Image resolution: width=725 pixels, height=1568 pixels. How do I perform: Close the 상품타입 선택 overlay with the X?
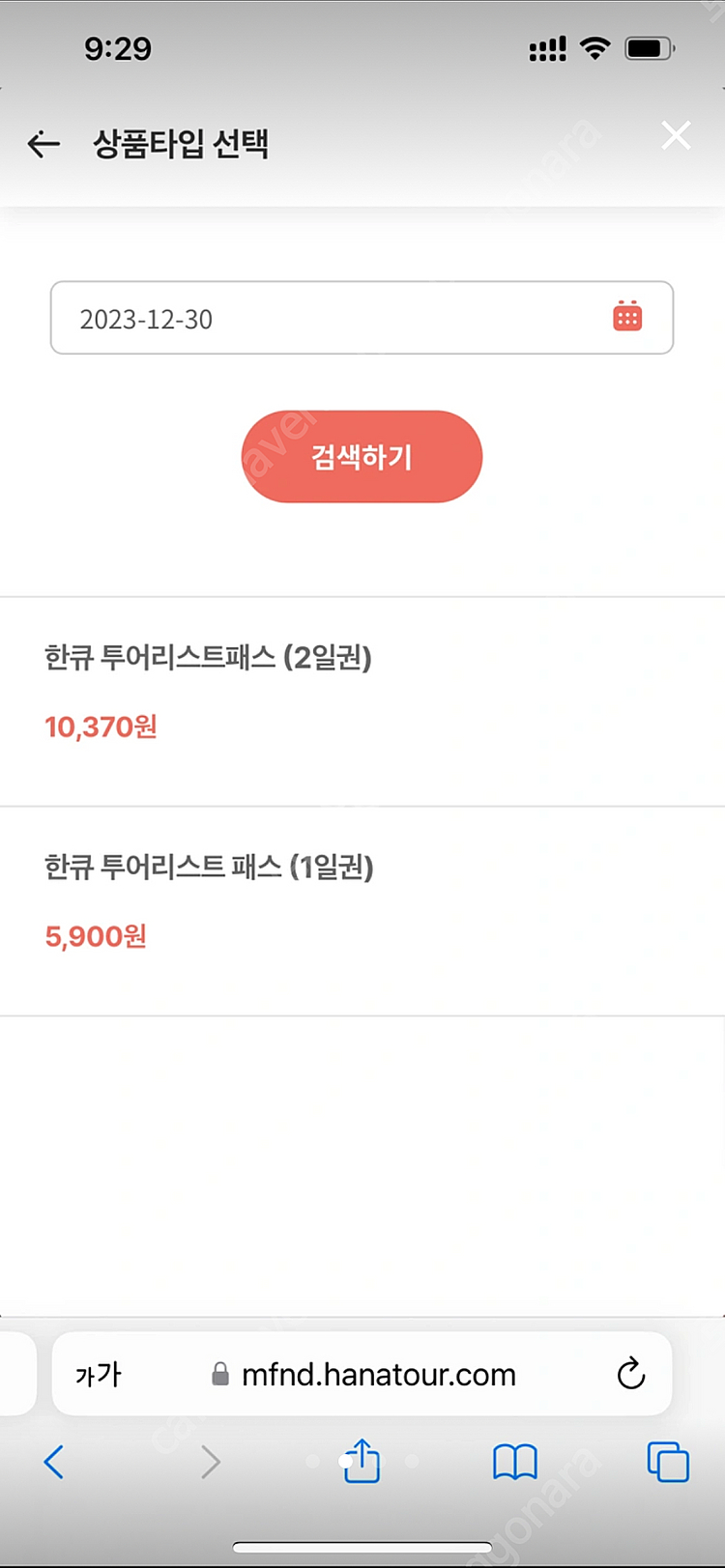click(x=676, y=135)
